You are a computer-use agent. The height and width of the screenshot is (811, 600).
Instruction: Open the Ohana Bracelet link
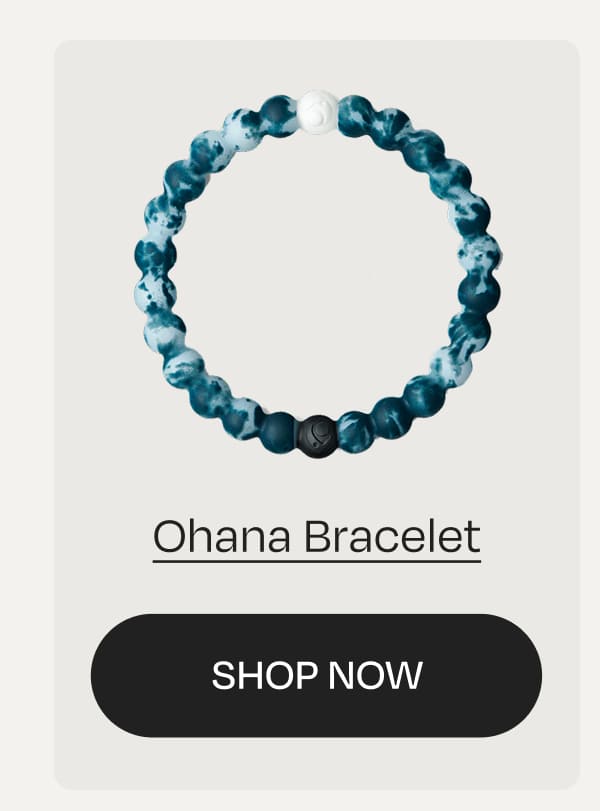(316, 537)
